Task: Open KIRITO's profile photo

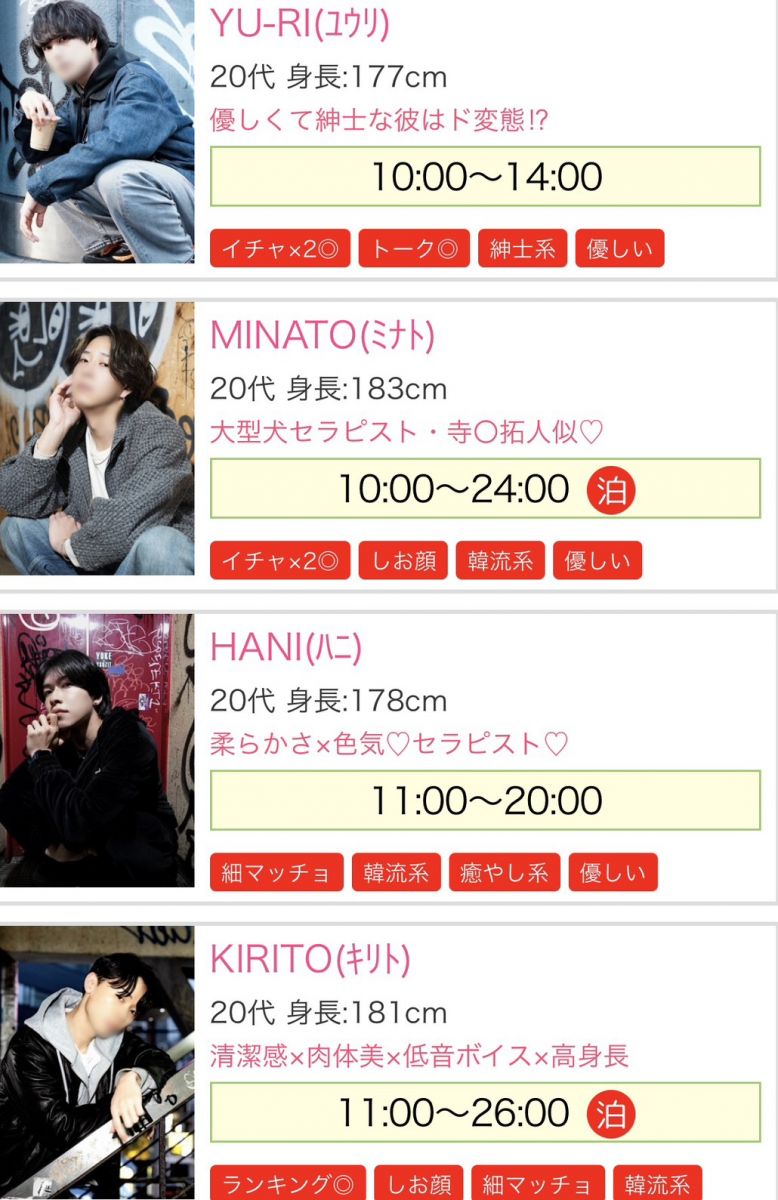Action: [97, 1062]
